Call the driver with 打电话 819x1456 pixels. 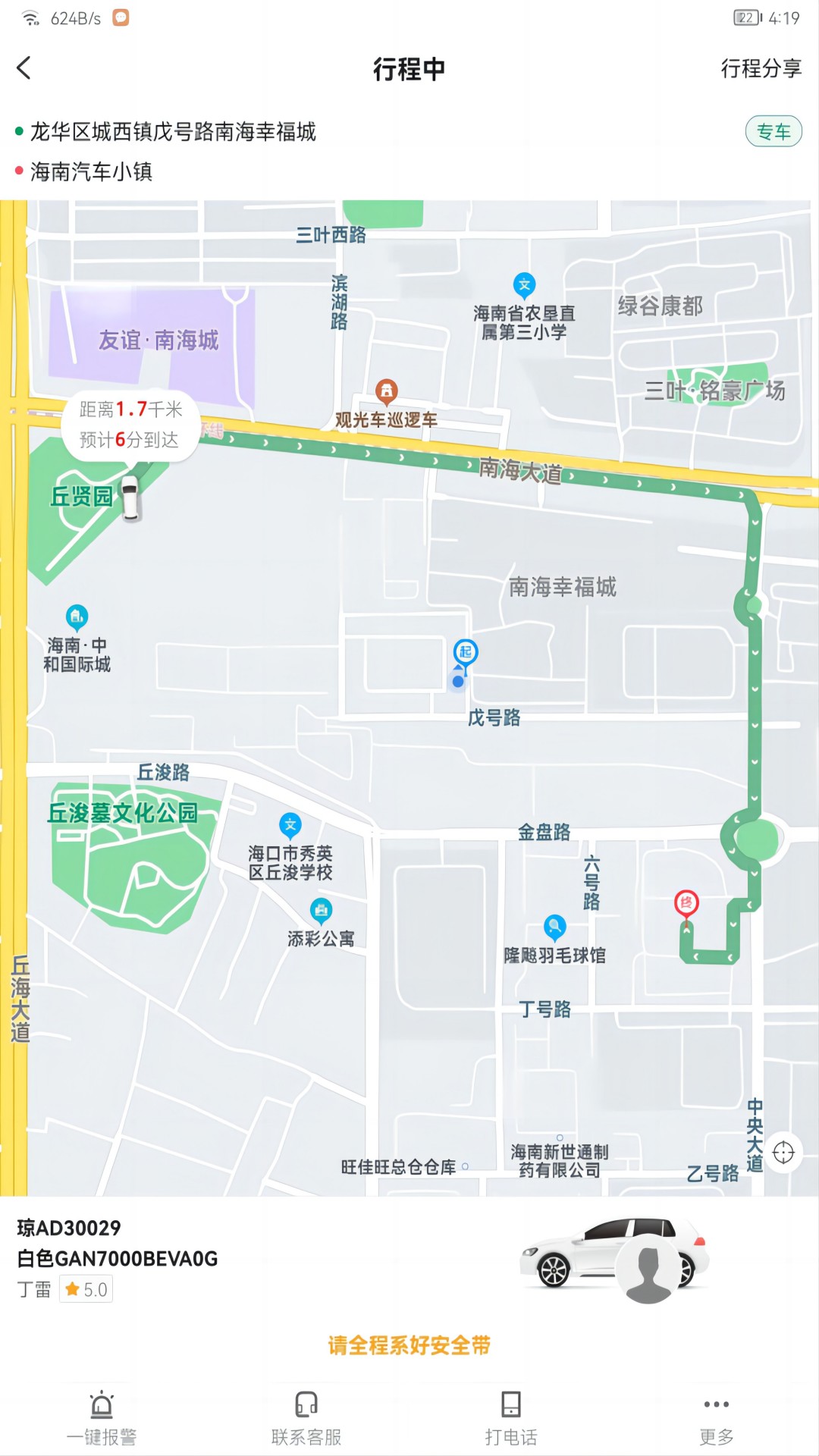511,1418
